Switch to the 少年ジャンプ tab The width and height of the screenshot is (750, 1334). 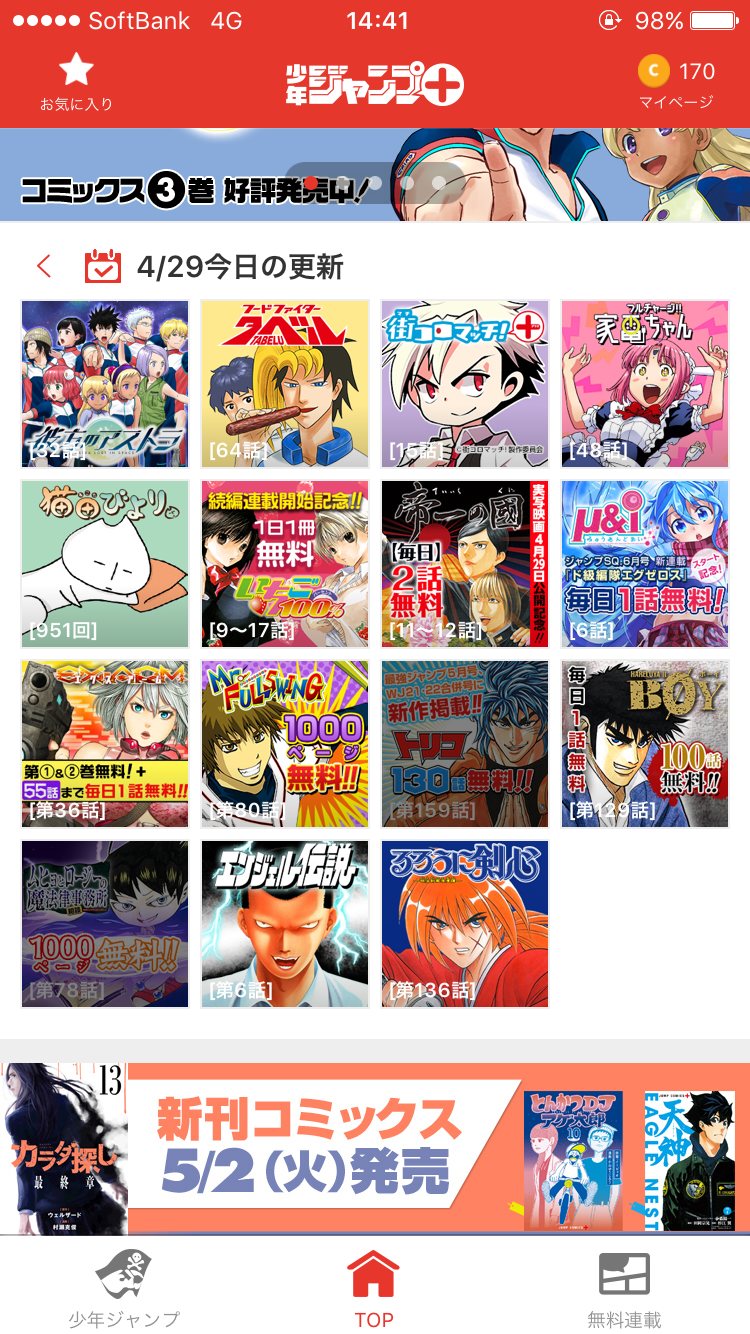click(124, 1288)
